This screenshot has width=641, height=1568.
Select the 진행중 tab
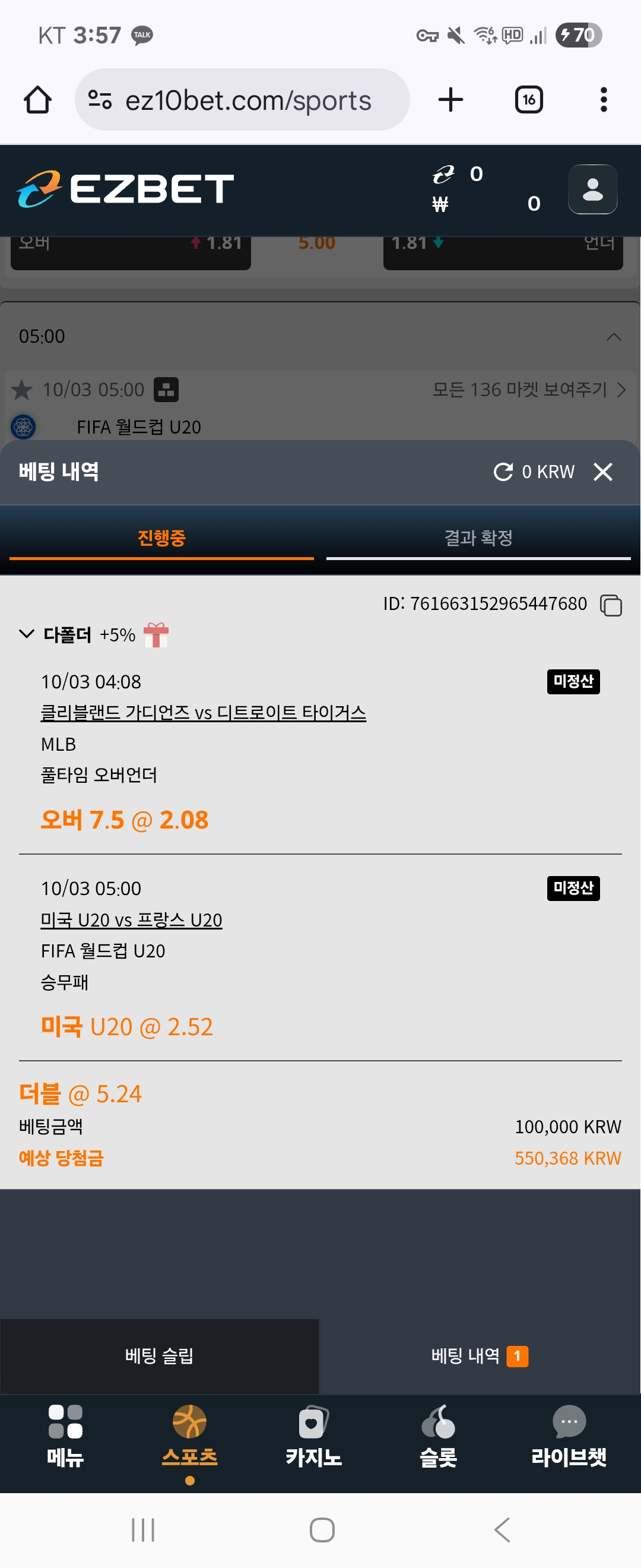pos(161,538)
